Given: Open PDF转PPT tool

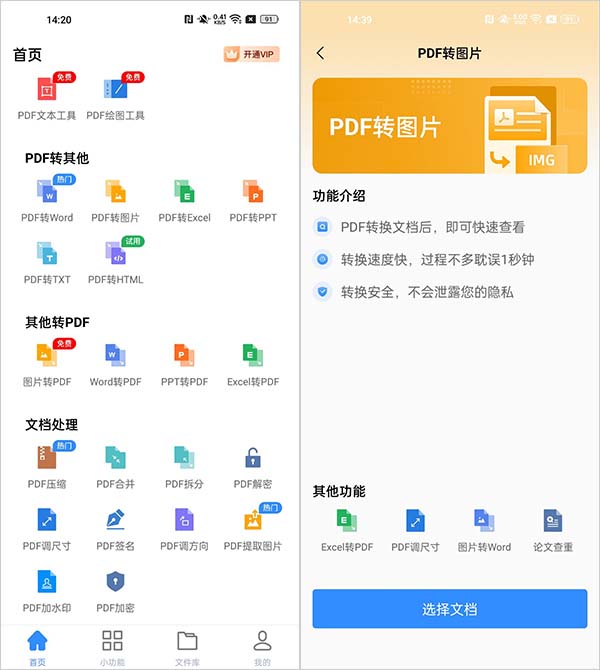Looking at the screenshot, I should point(252,200).
